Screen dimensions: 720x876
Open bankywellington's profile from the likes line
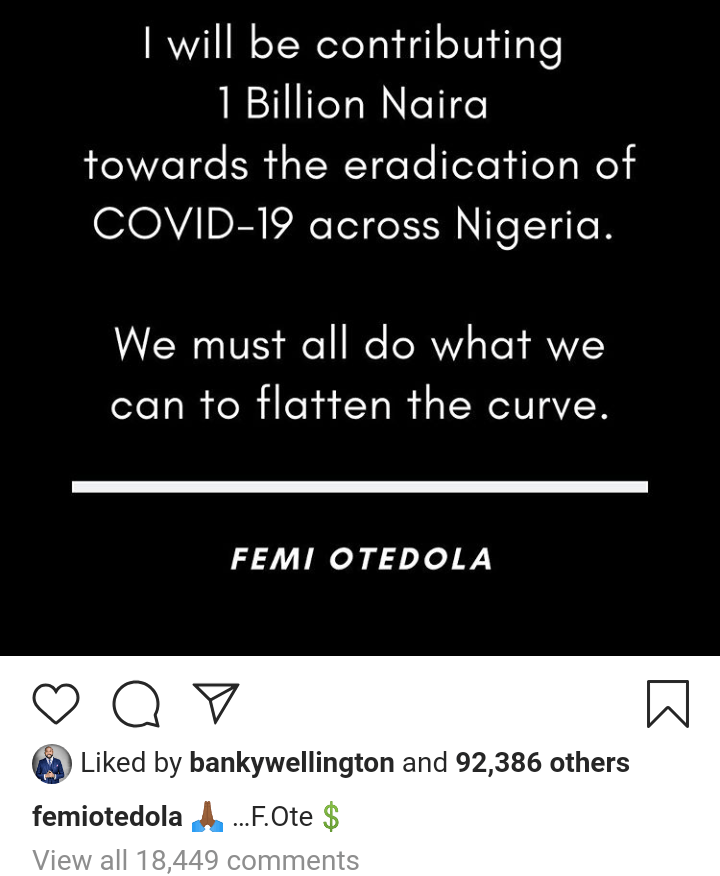(291, 763)
